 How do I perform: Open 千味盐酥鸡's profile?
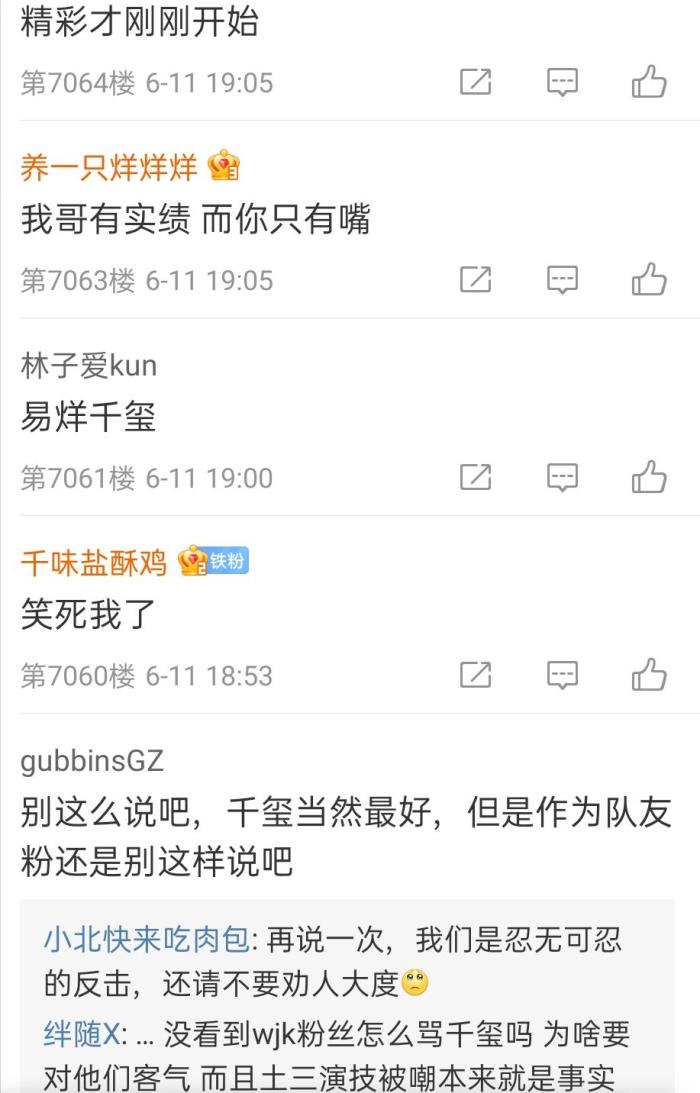click(93, 563)
